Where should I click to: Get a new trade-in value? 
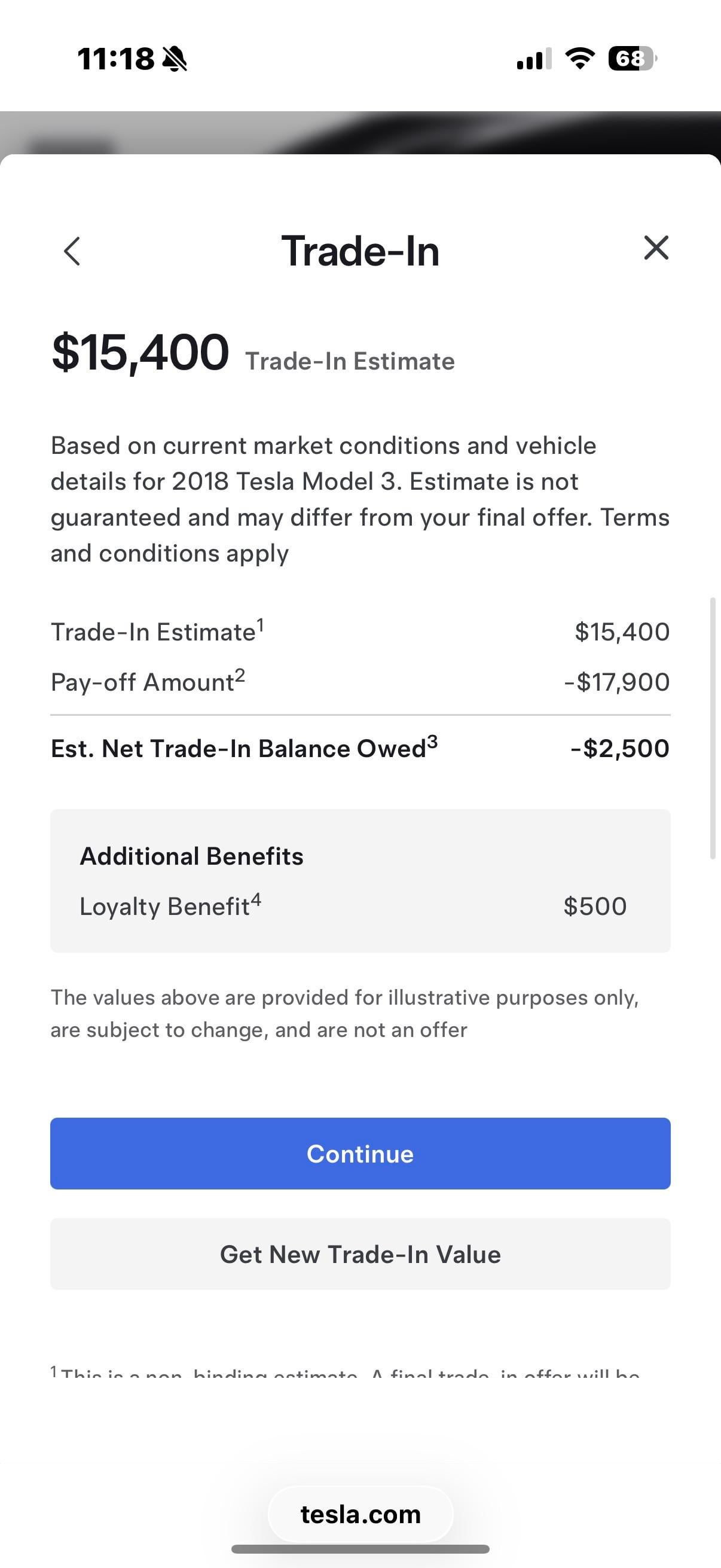[x=360, y=1254]
